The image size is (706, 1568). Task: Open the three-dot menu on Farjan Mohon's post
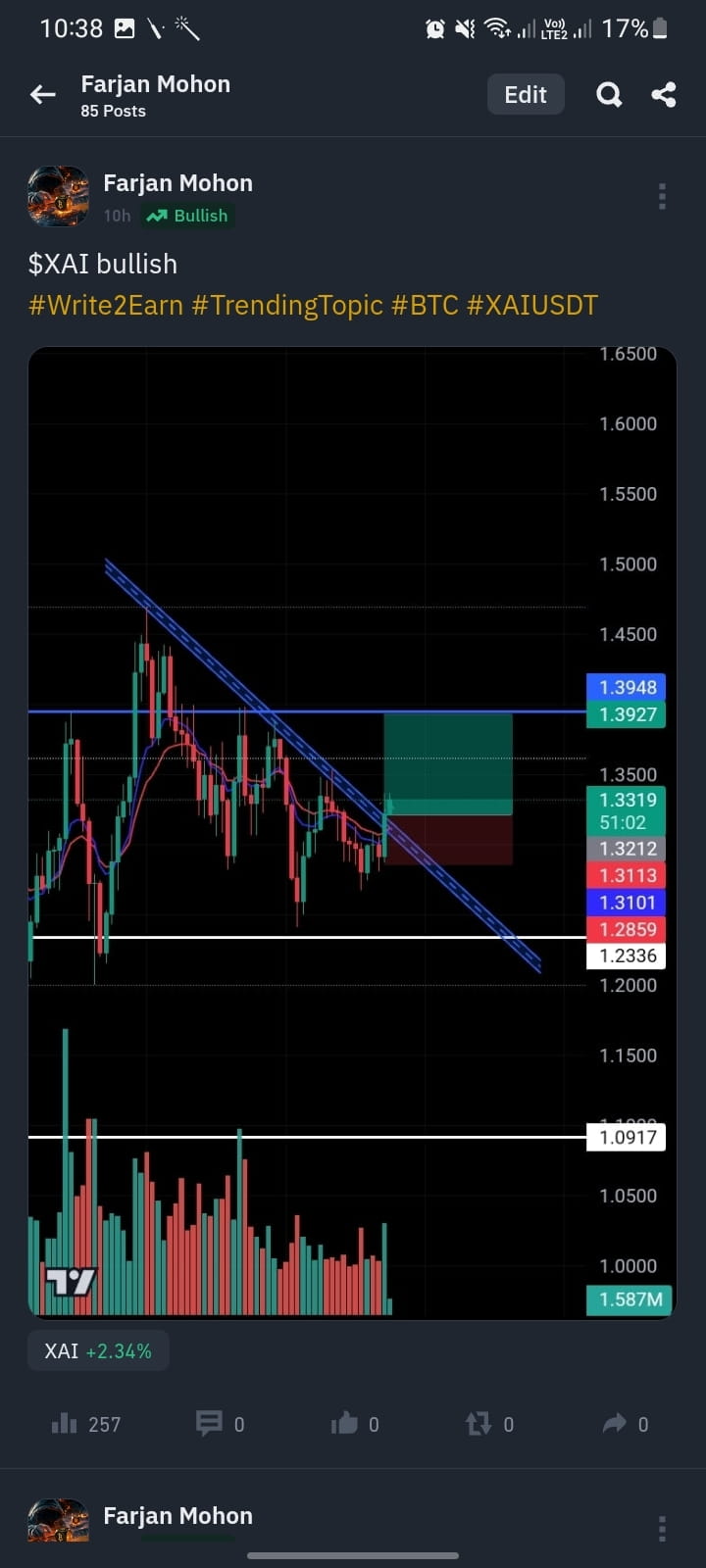point(662,196)
